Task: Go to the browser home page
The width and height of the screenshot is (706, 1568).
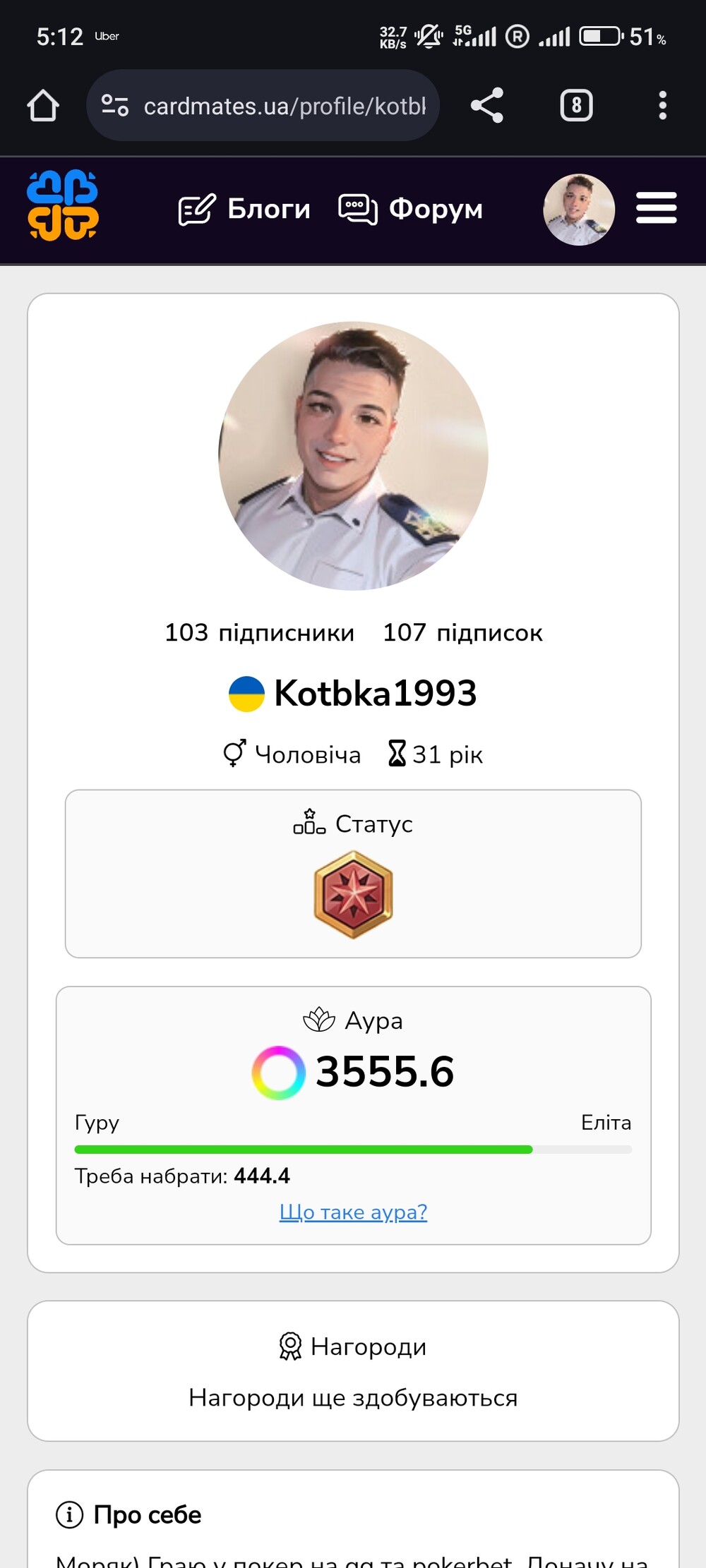Action: [43, 106]
